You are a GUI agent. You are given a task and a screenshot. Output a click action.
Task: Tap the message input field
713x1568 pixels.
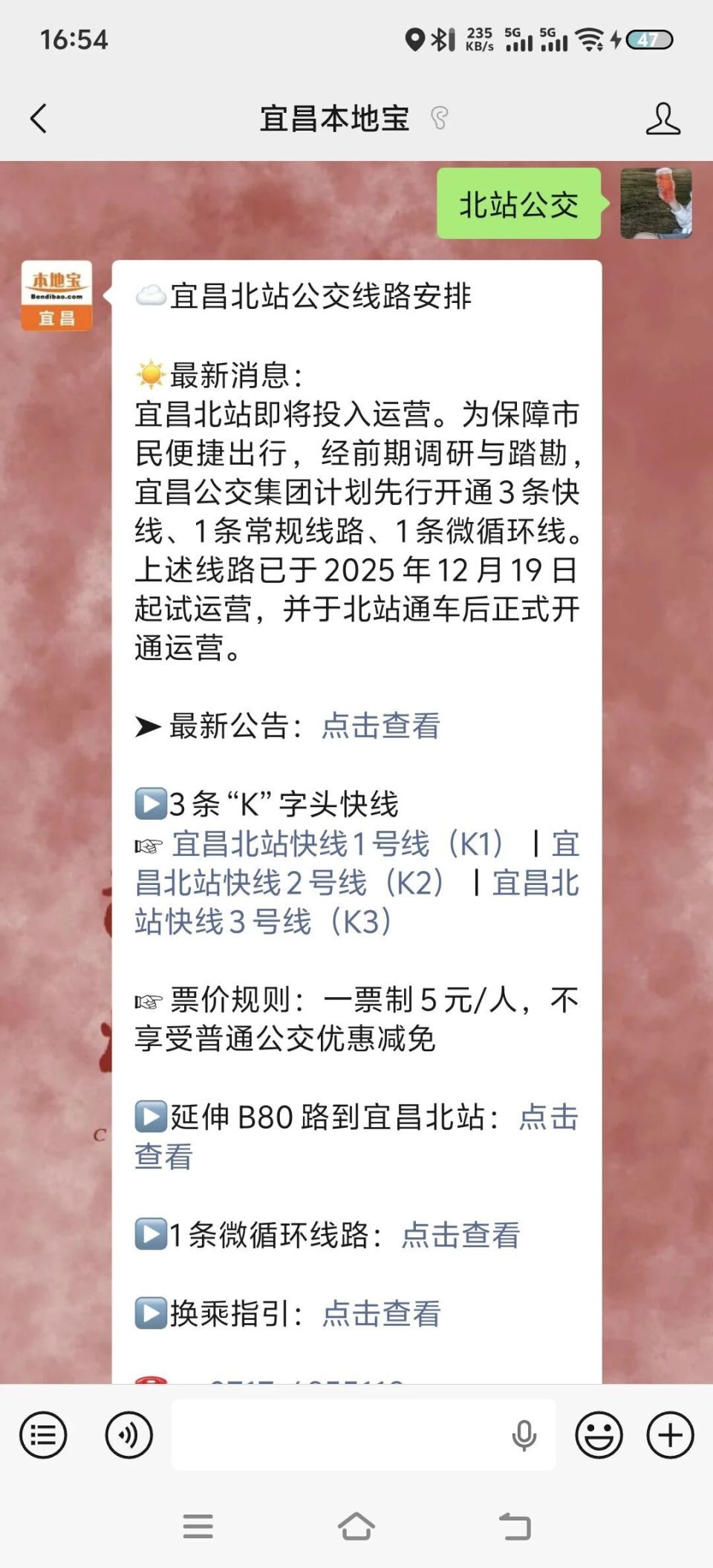click(349, 1434)
